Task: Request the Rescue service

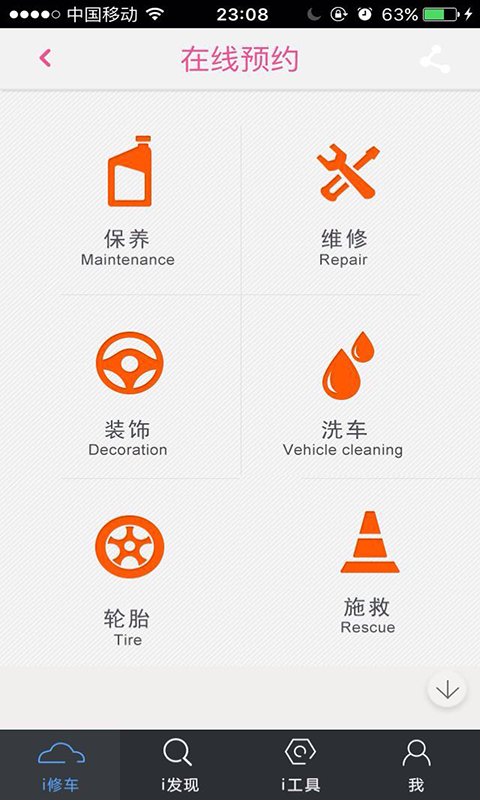Action: (x=368, y=572)
